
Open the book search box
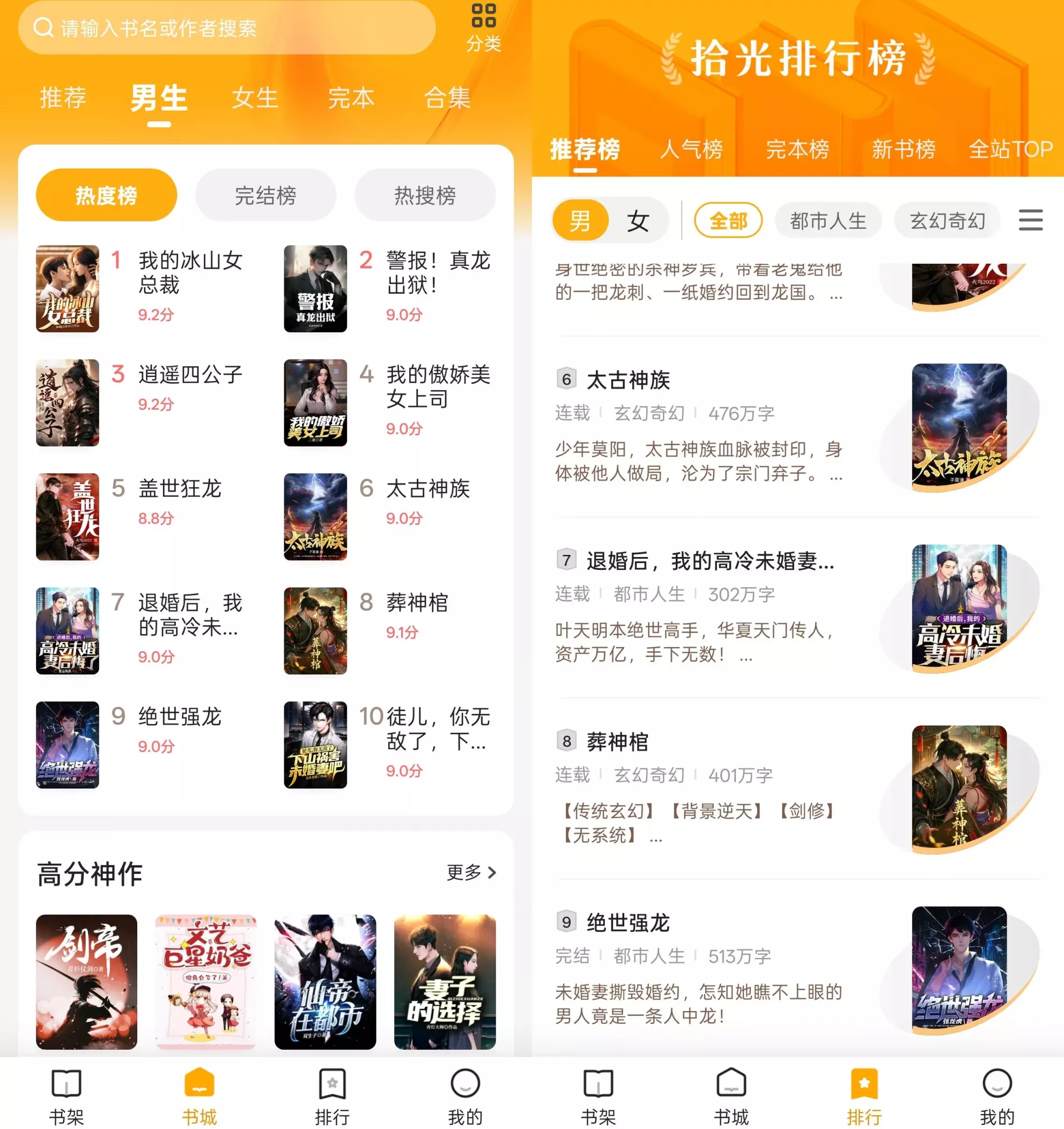pos(227,28)
